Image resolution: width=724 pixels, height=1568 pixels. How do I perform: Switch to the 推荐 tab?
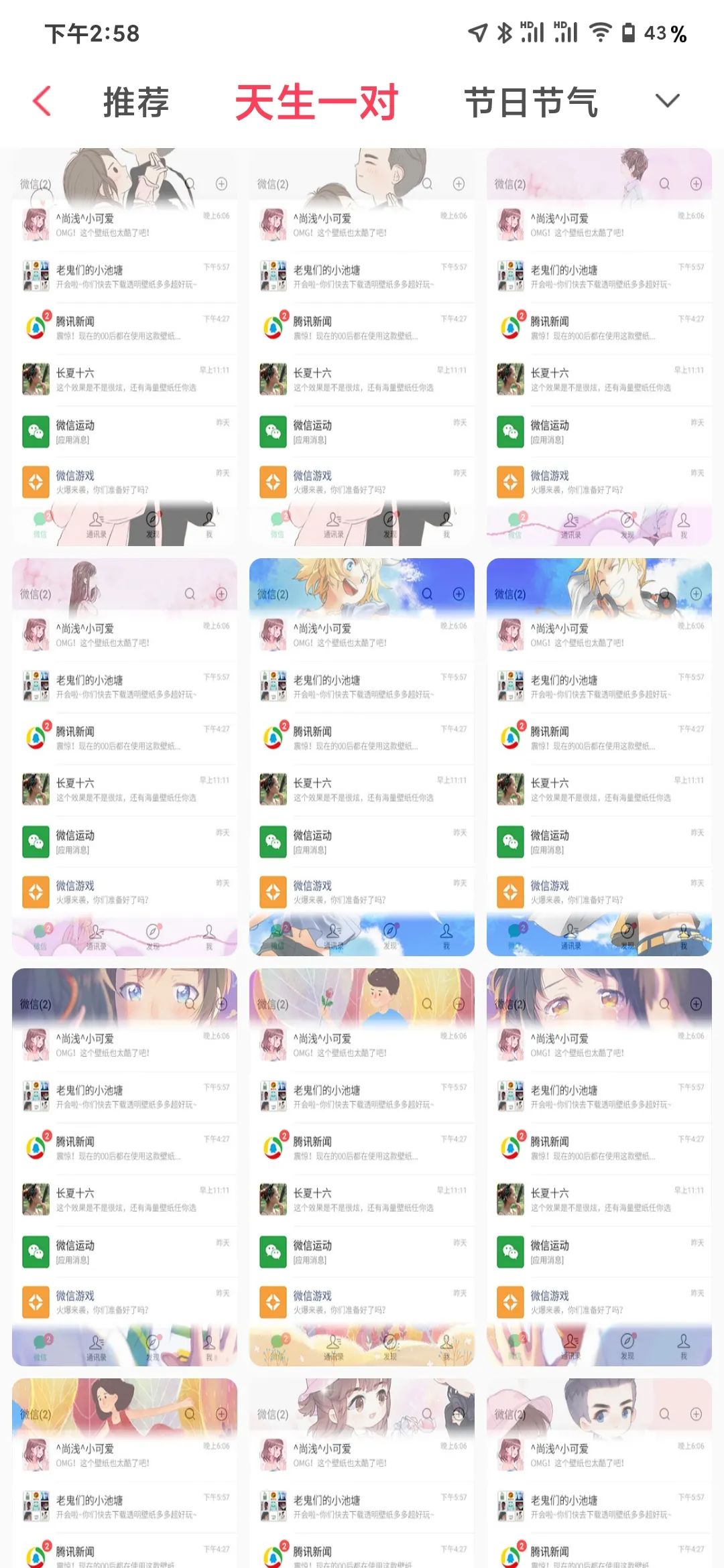[x=136, y=103]
